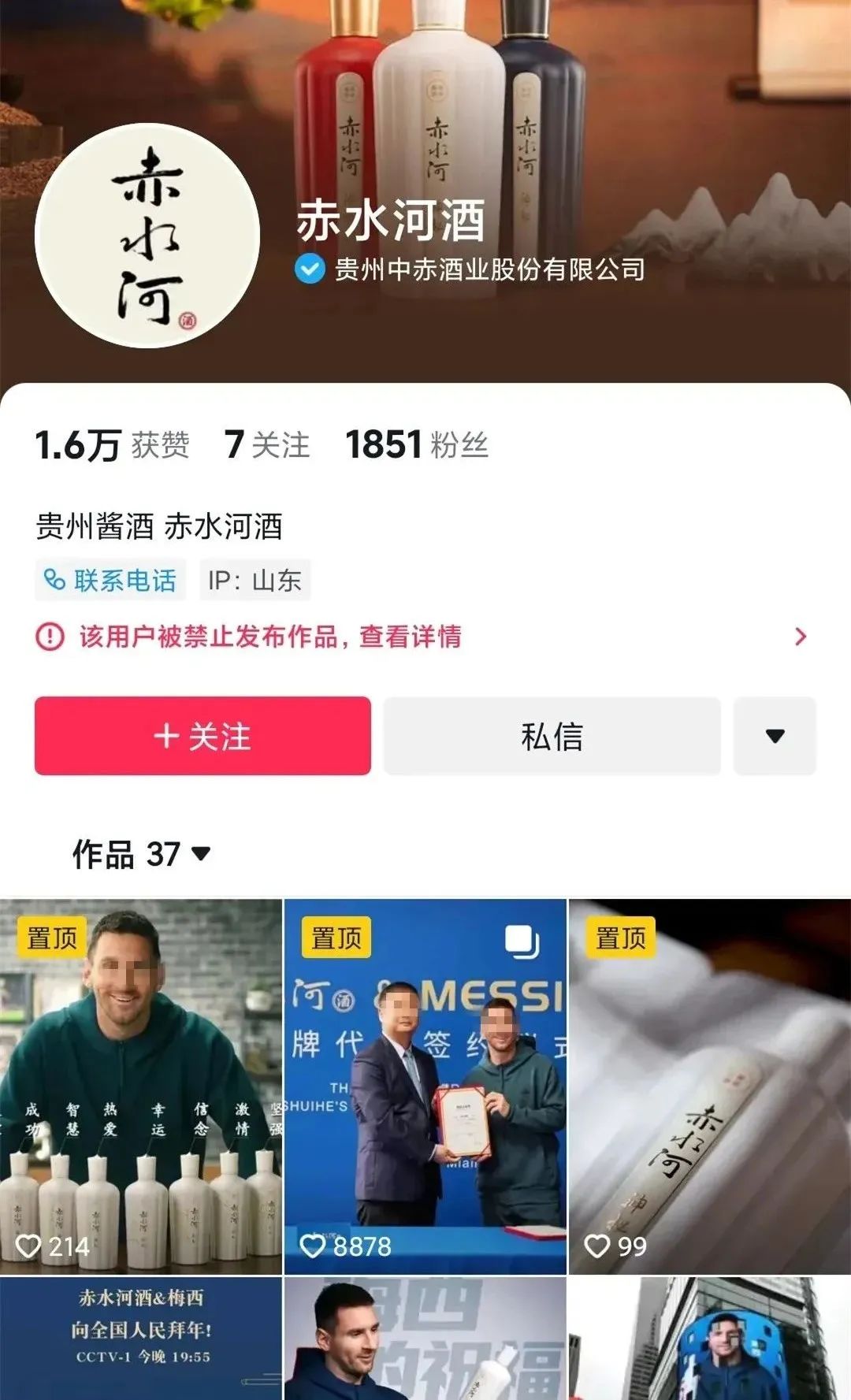Open the video showing the building billboard
851x1400 pixels.
point(710,1339)
